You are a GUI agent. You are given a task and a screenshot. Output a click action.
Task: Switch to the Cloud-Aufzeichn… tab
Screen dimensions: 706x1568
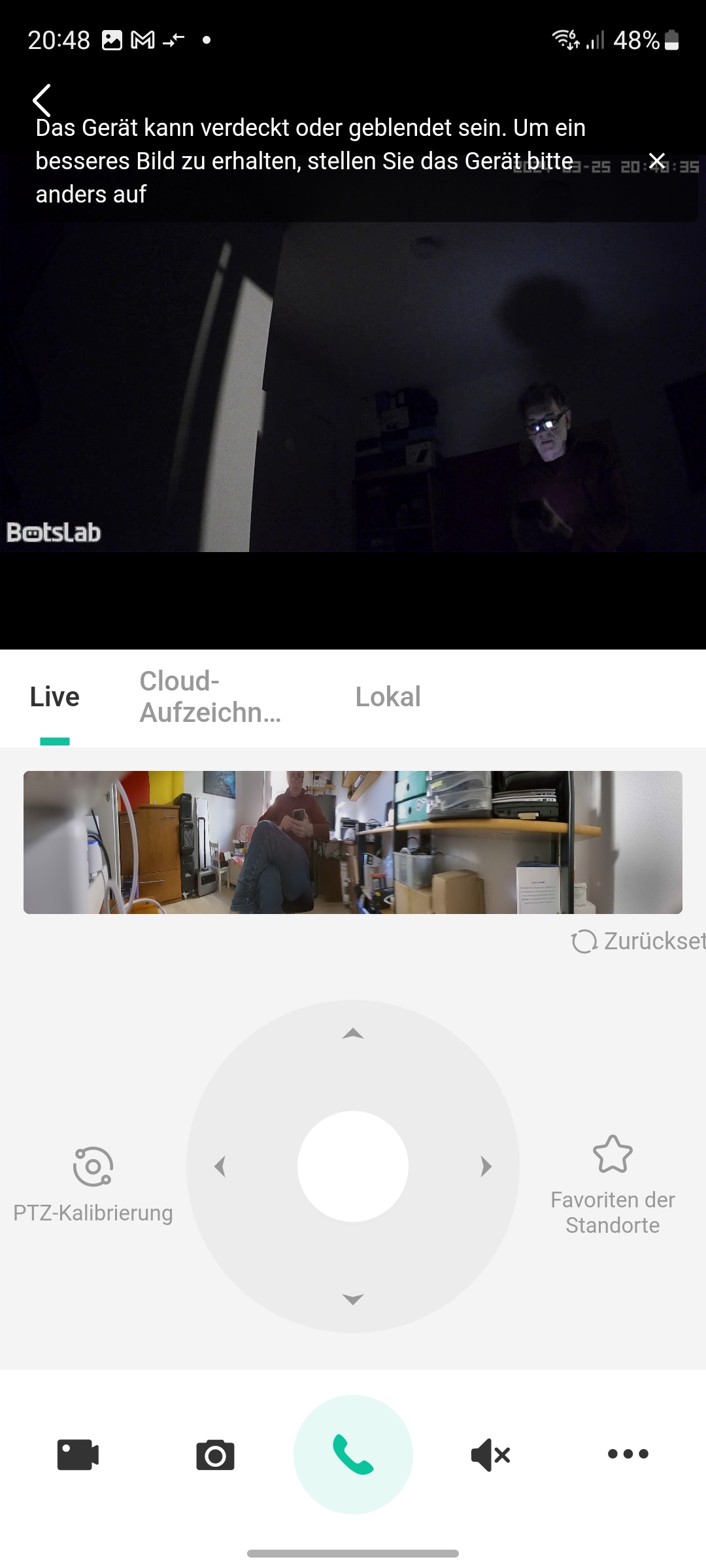[x=210, y=696]
